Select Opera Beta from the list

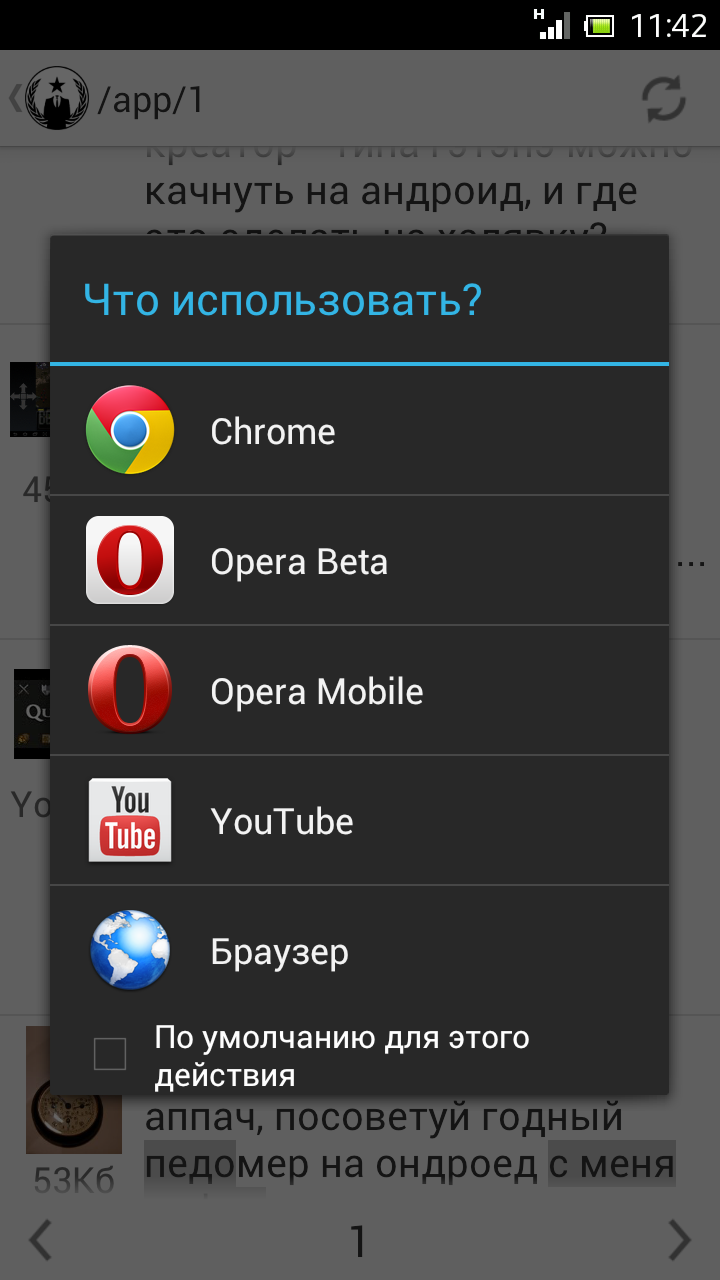359,561
